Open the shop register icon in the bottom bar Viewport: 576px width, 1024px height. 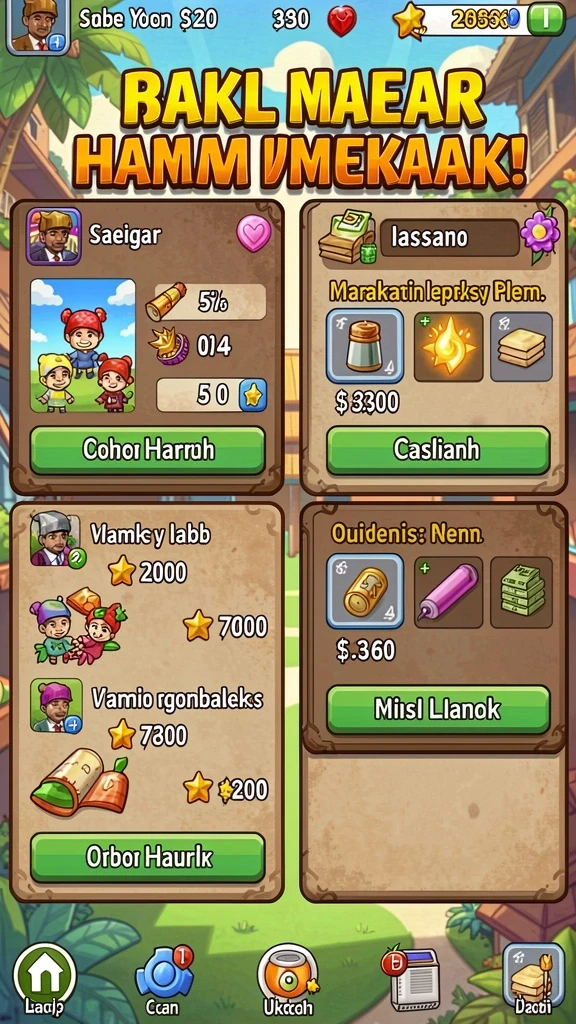[x=411, y=978]
